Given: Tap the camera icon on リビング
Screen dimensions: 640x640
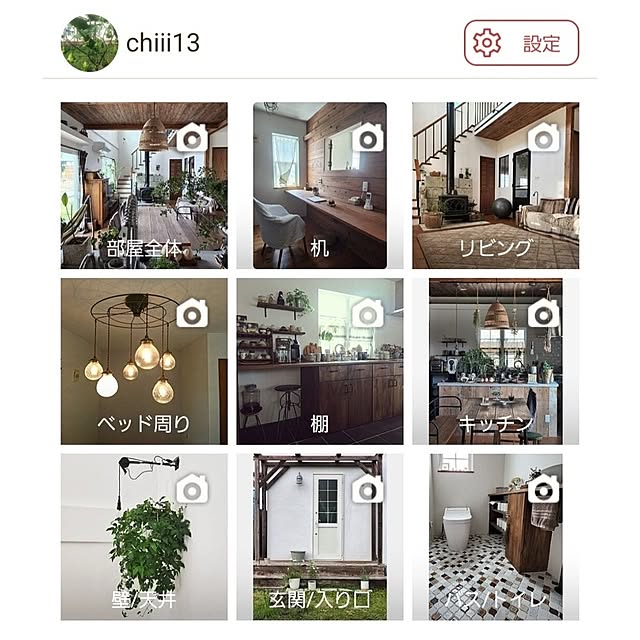Looking at the screenshot, I should (543, 138).
